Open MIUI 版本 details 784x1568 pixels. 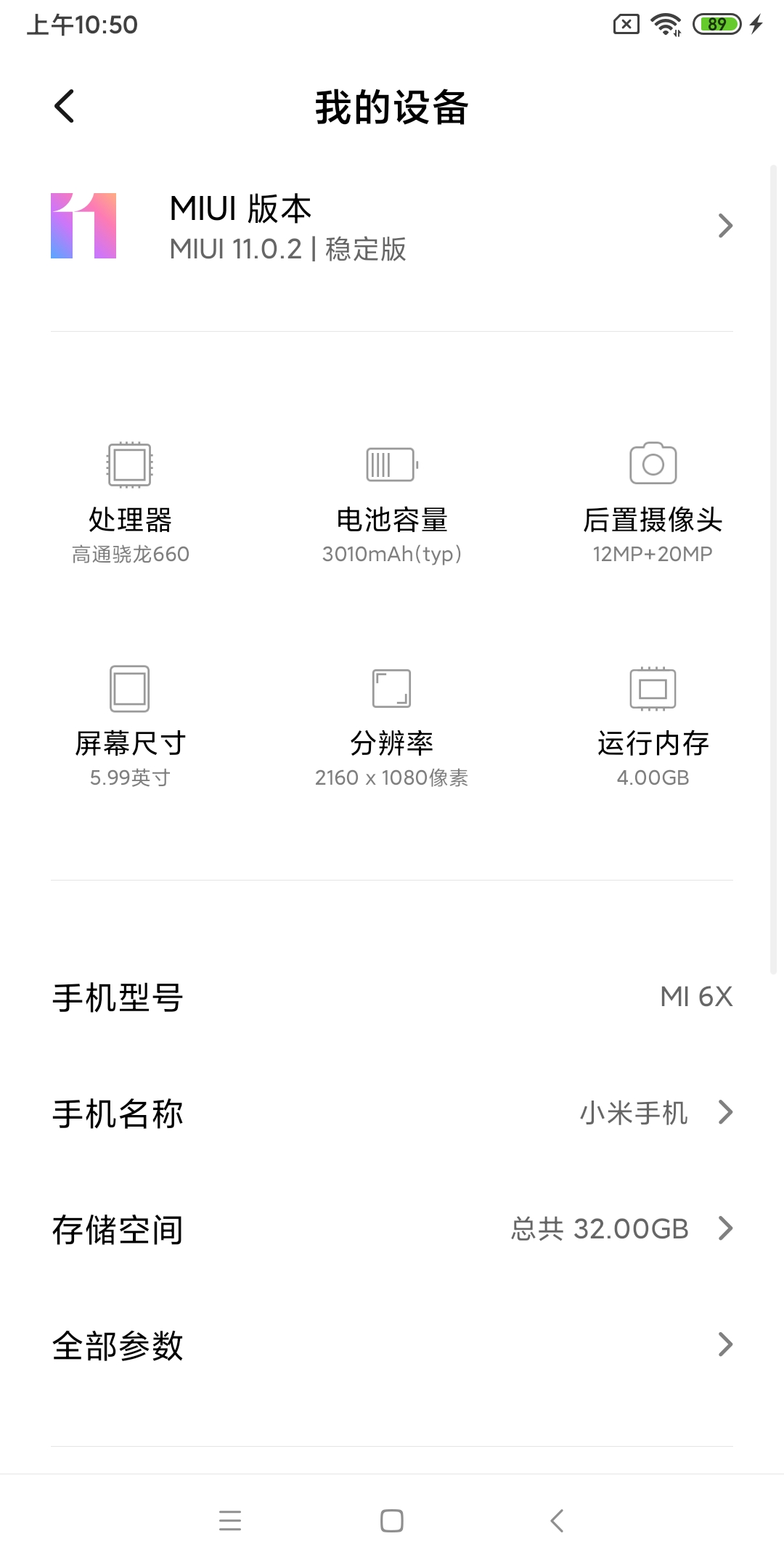(x=392, y=226)
